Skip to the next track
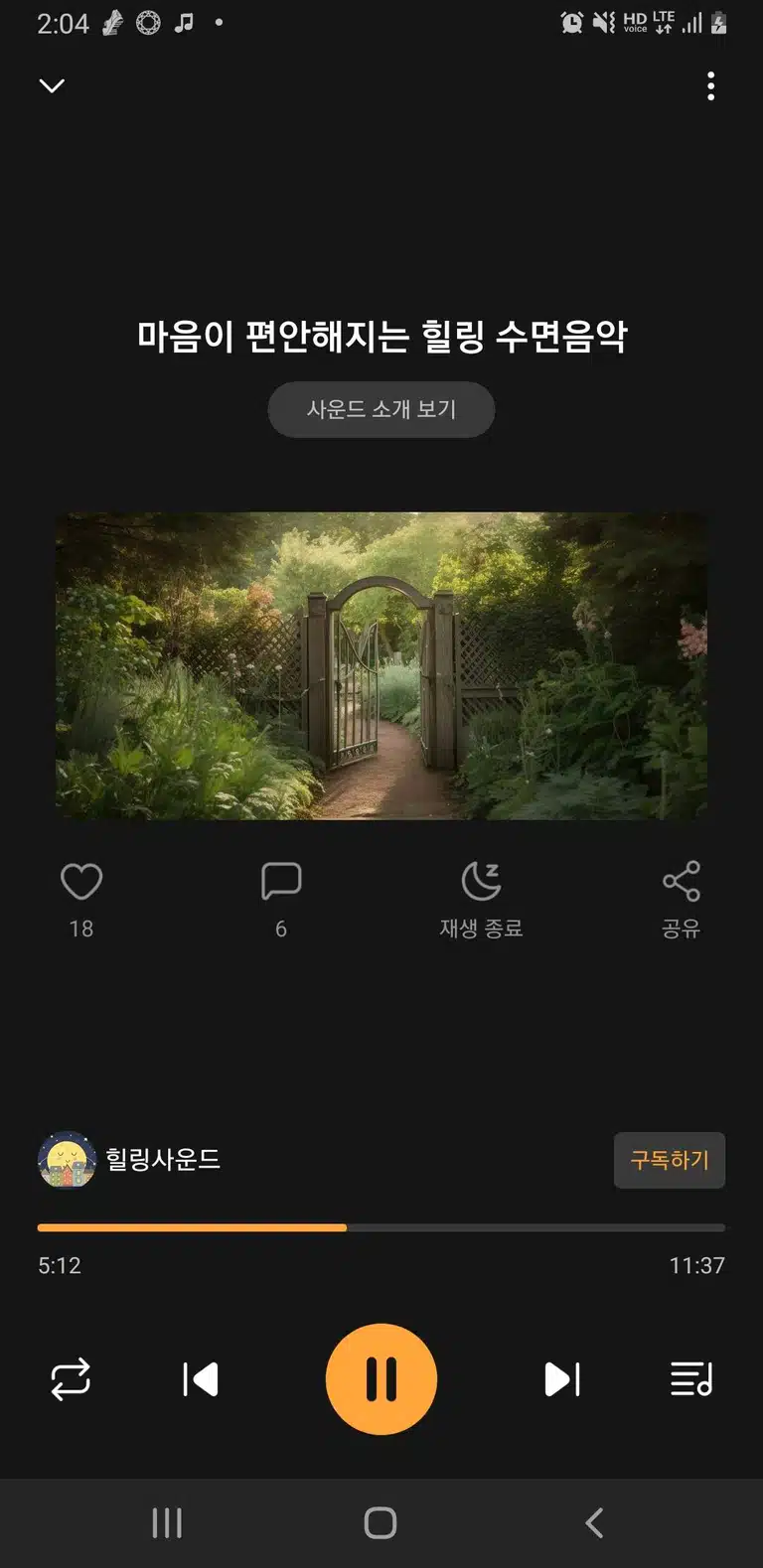Viewport: 763px width, 1568px height. (x=562, y=1379)
